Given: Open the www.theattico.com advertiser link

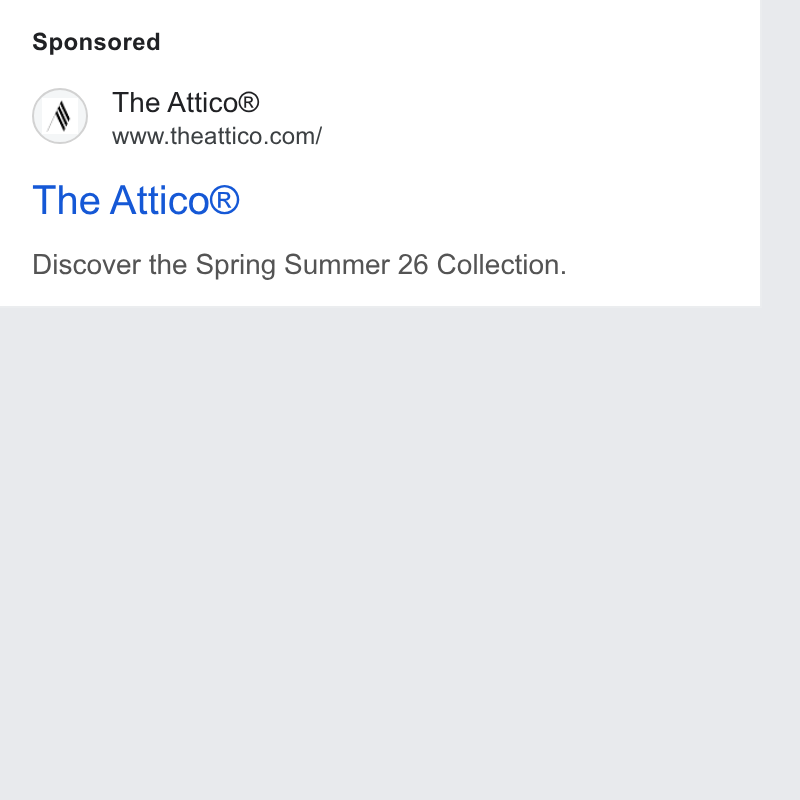Looking at the screenshot, I should [x=217, y=136].
